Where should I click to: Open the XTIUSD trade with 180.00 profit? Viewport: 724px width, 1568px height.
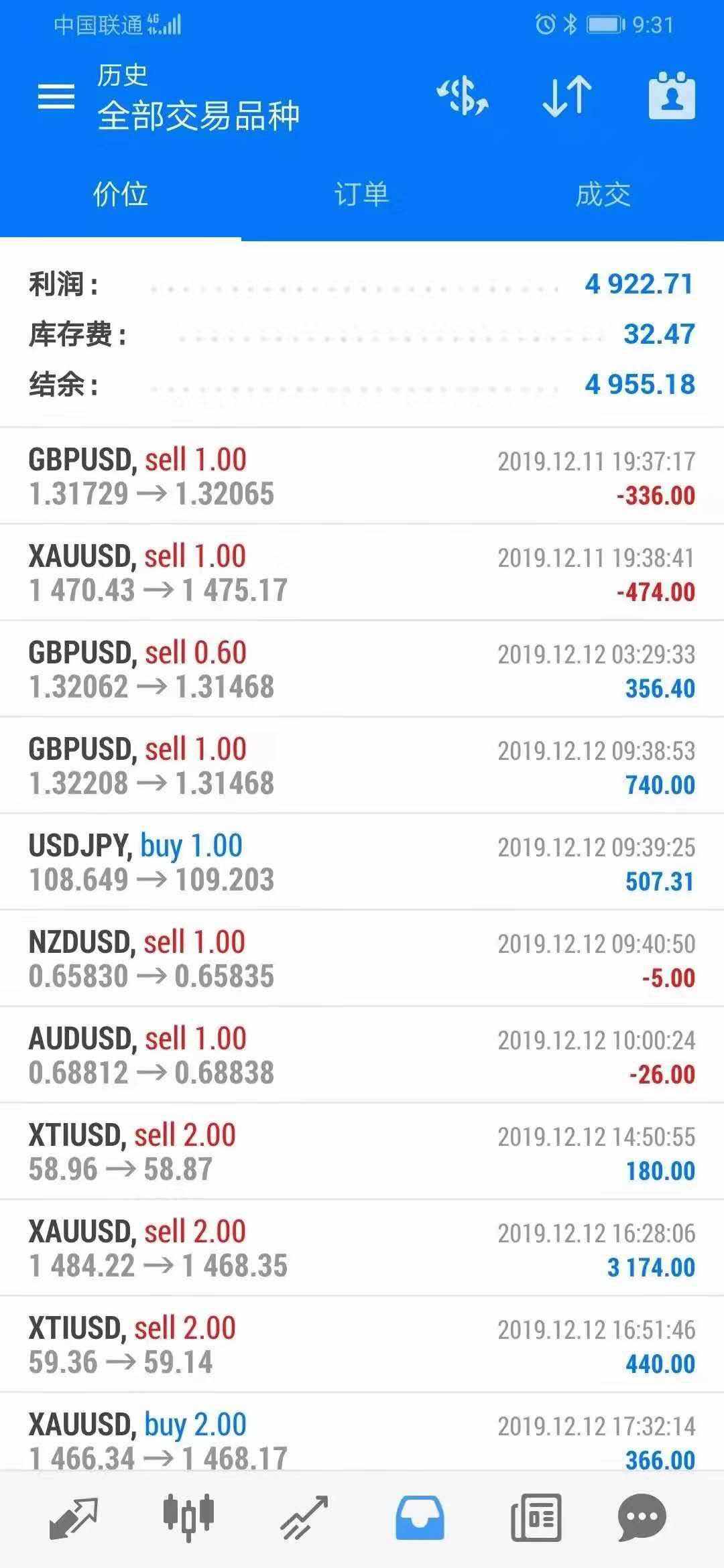click(x=362, y=1152)
